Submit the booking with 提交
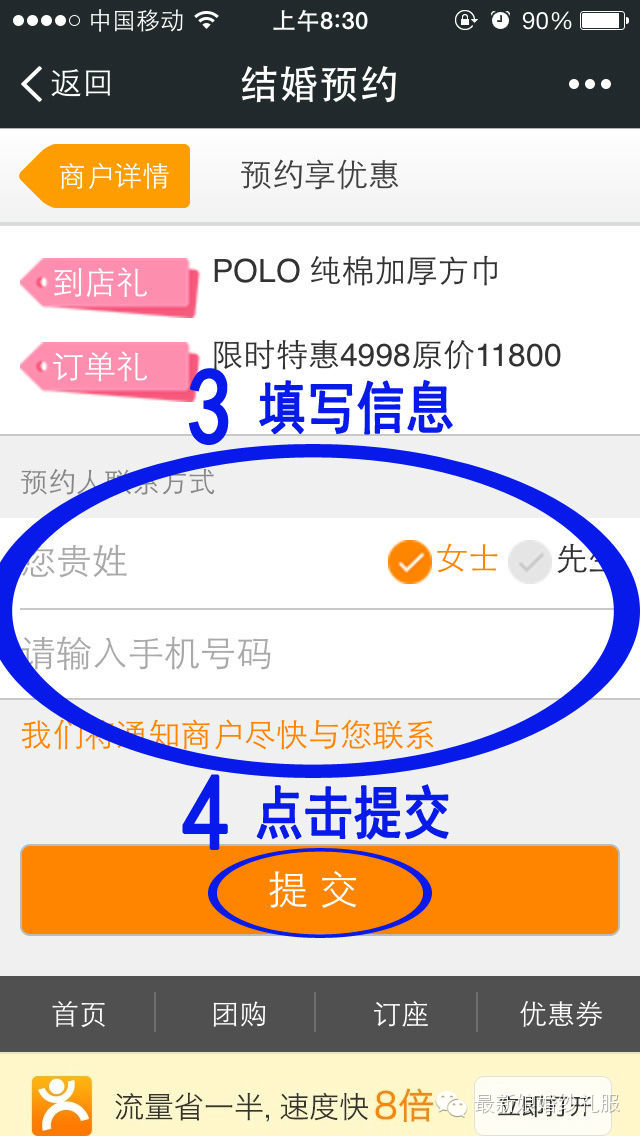Screen dimensions: 640x1136 [320, 890]
